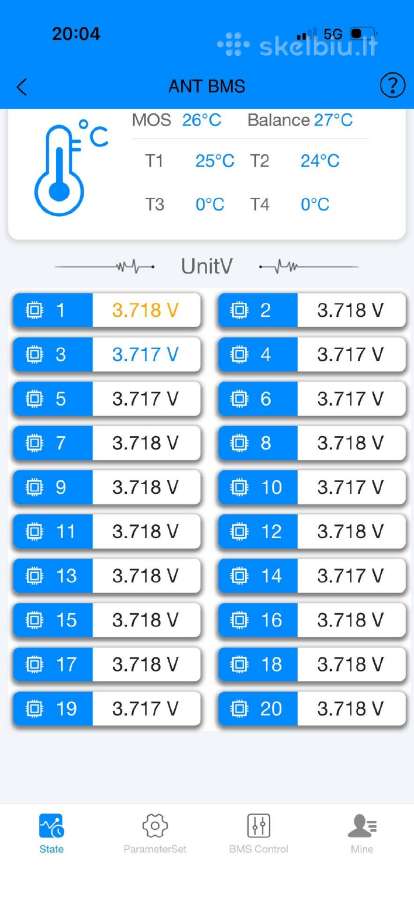
Task: Go back with the top-left arrow
Action: [x=21, y=87]
